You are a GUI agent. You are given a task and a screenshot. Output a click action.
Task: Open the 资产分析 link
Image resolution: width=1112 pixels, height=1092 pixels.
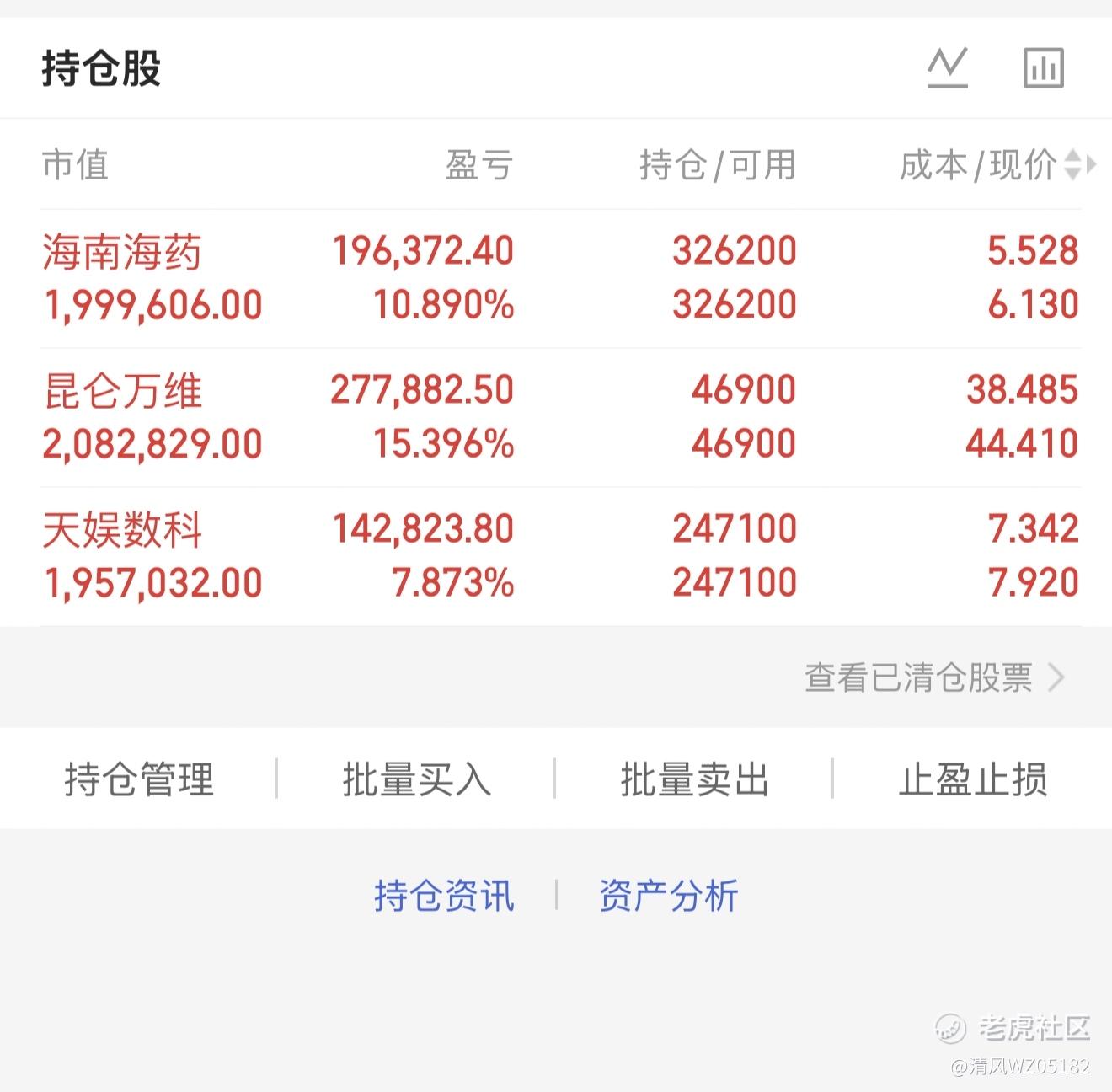(x=669, y=895)
